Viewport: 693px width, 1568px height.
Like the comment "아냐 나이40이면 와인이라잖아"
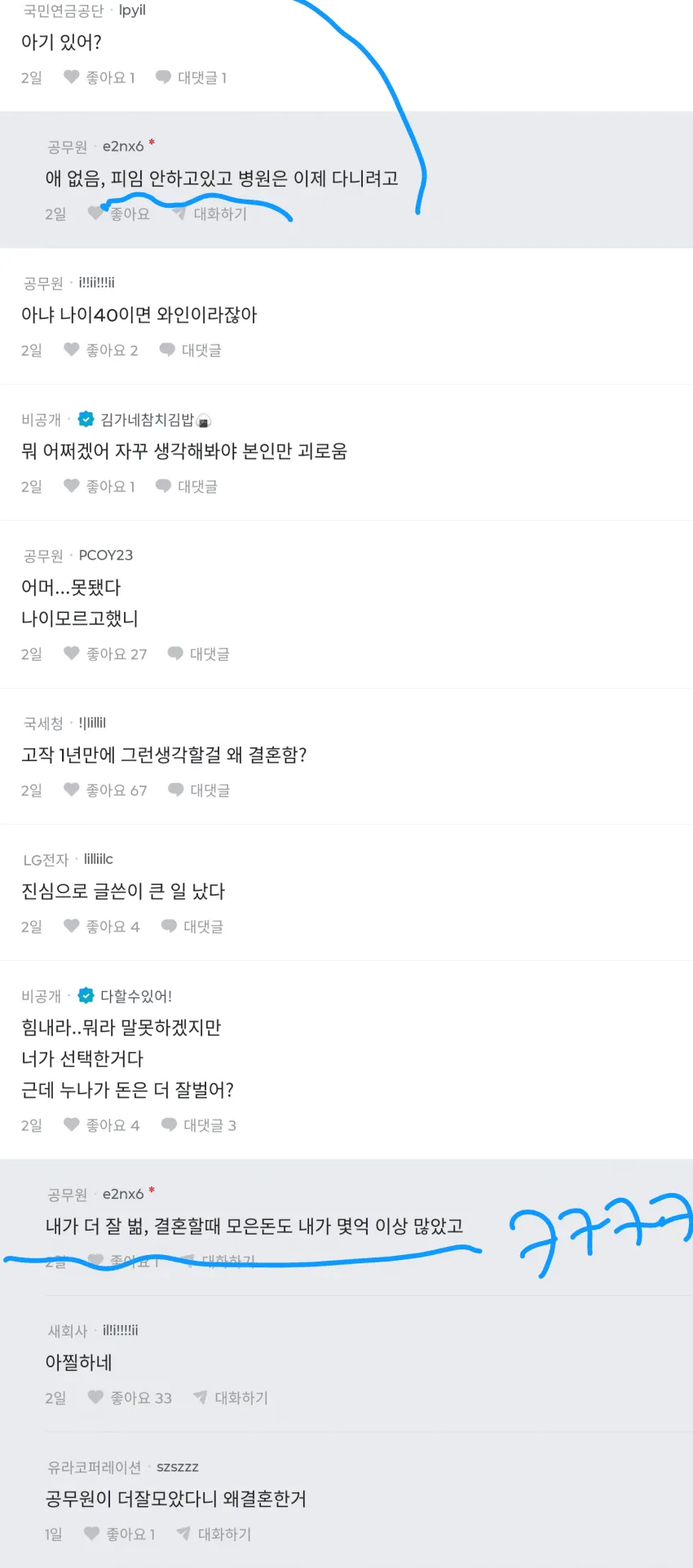pyautogui.click(x=101, y=350)
